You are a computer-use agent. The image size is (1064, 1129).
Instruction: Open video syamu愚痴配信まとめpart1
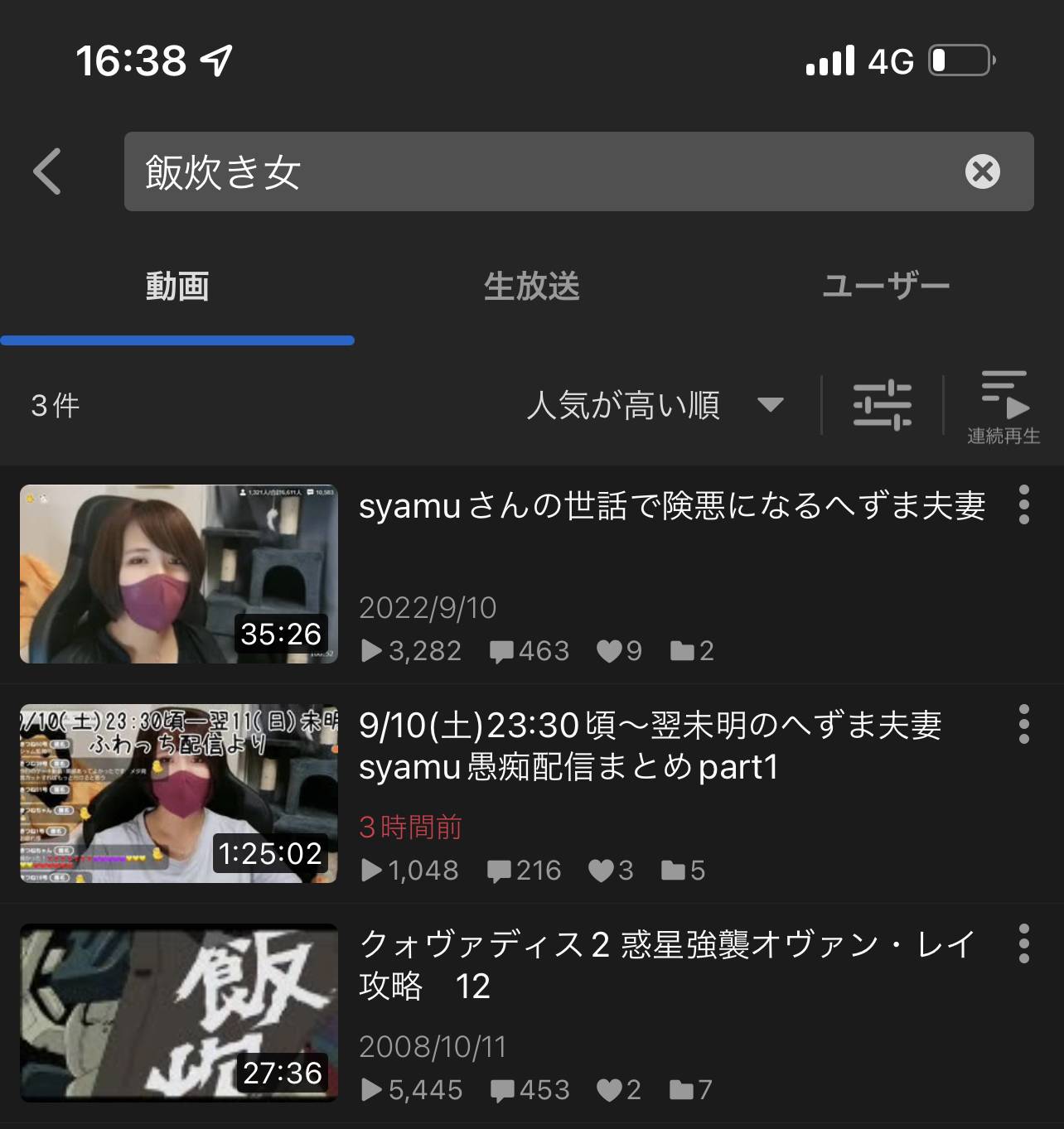(650, 746)
